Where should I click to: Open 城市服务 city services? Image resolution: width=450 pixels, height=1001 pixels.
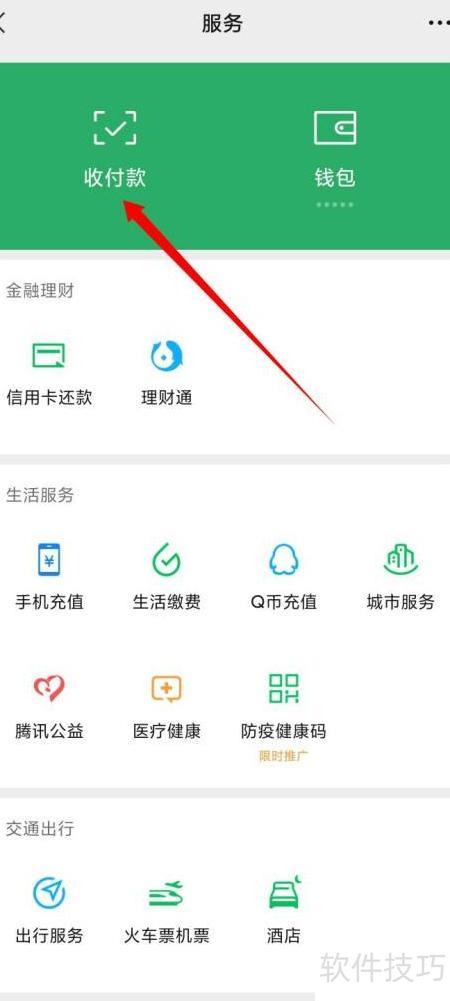tap(400, 576)
